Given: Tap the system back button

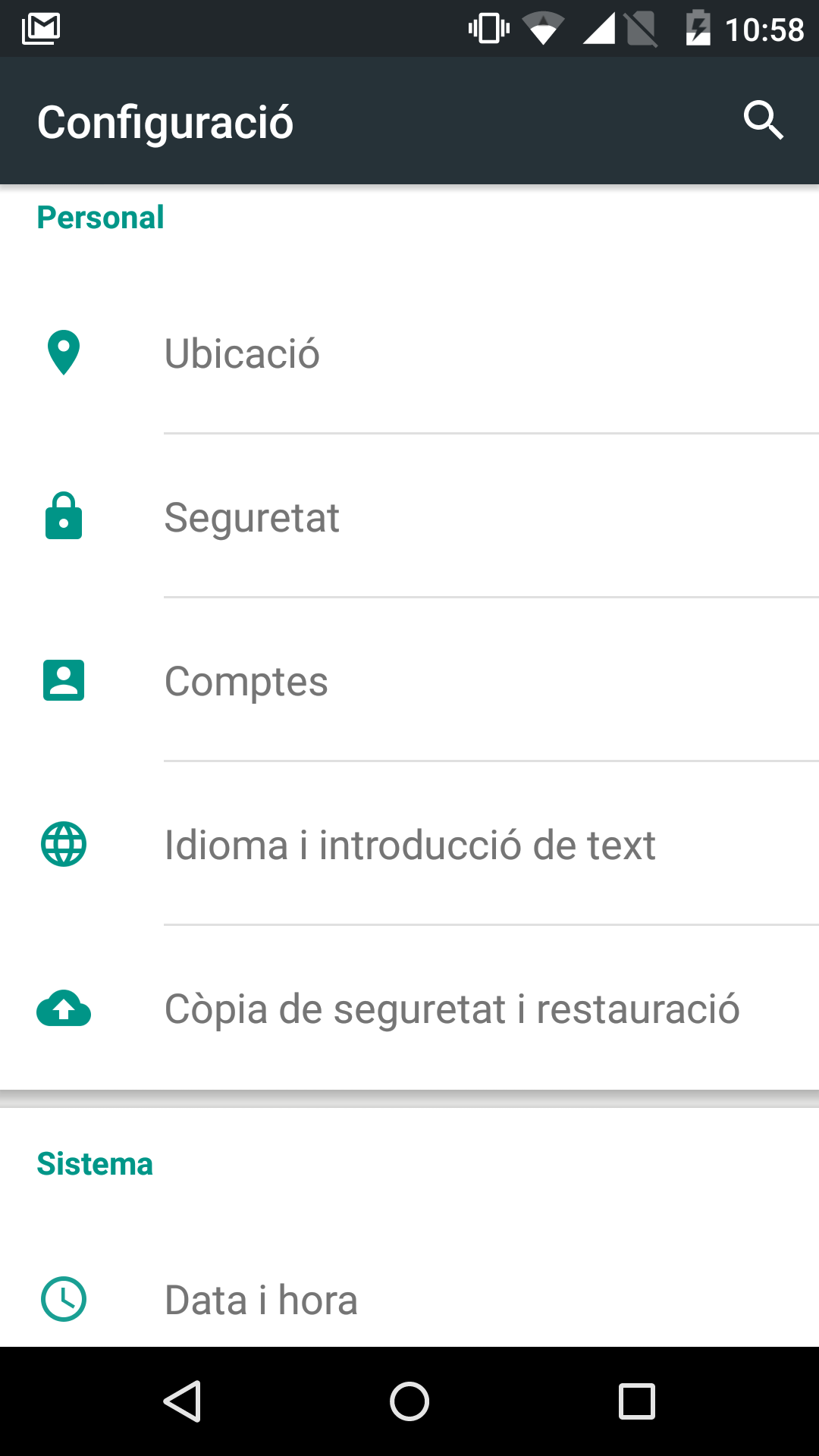Looking at the screenshot, I should click(x=182, y=1401).
